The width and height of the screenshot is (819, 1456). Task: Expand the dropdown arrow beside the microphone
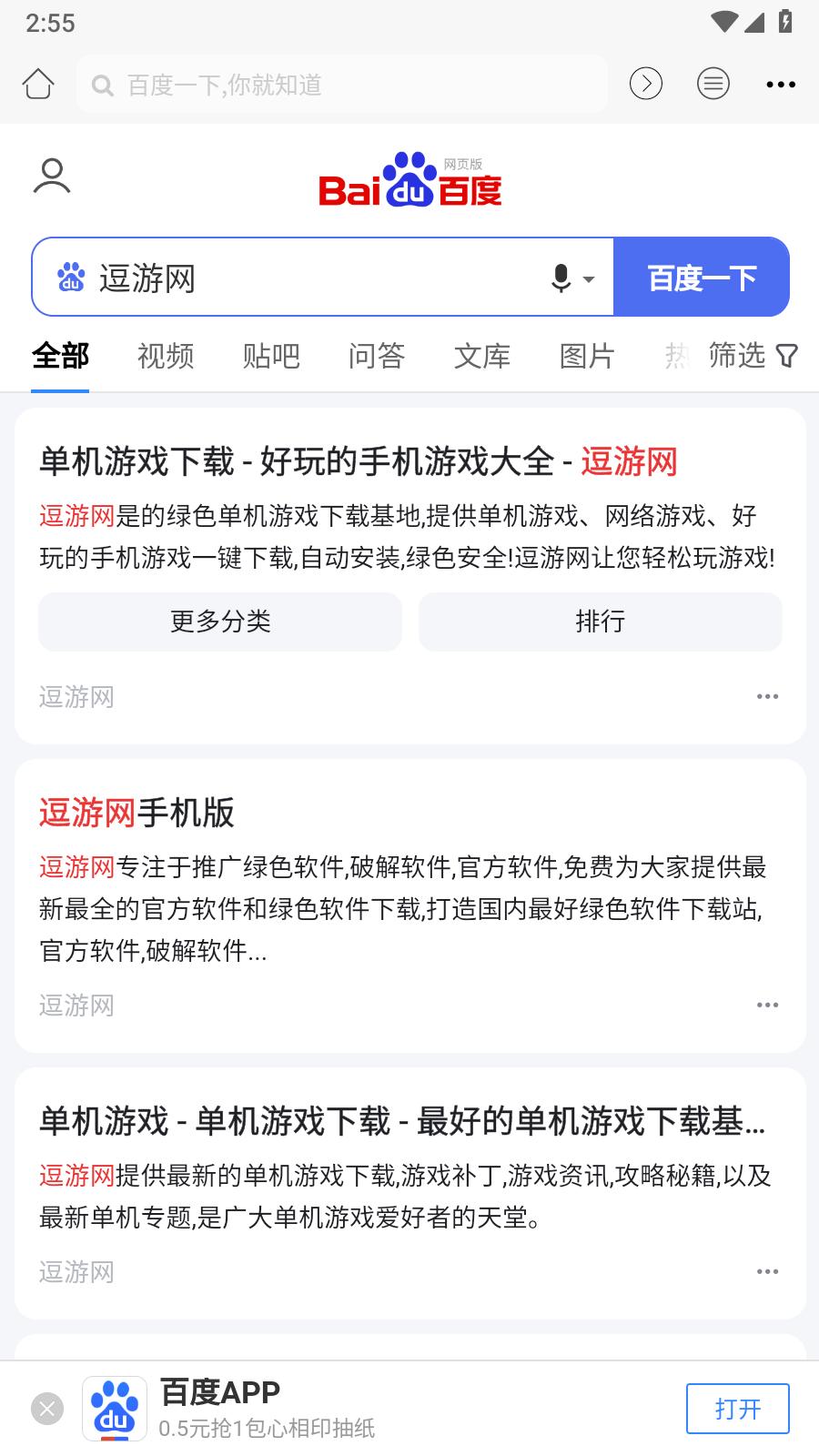coord(588,280)
